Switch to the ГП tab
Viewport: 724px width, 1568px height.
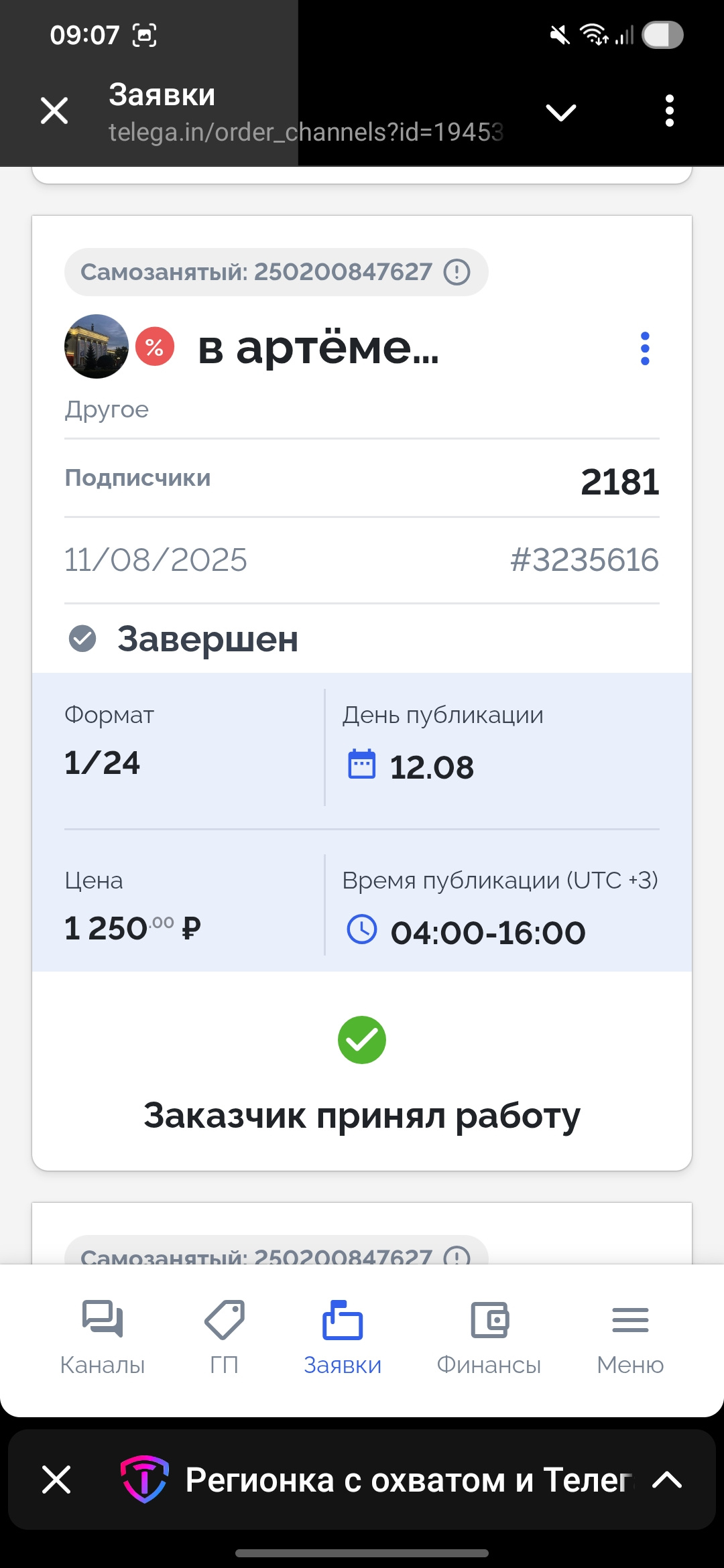point(224,1333)
